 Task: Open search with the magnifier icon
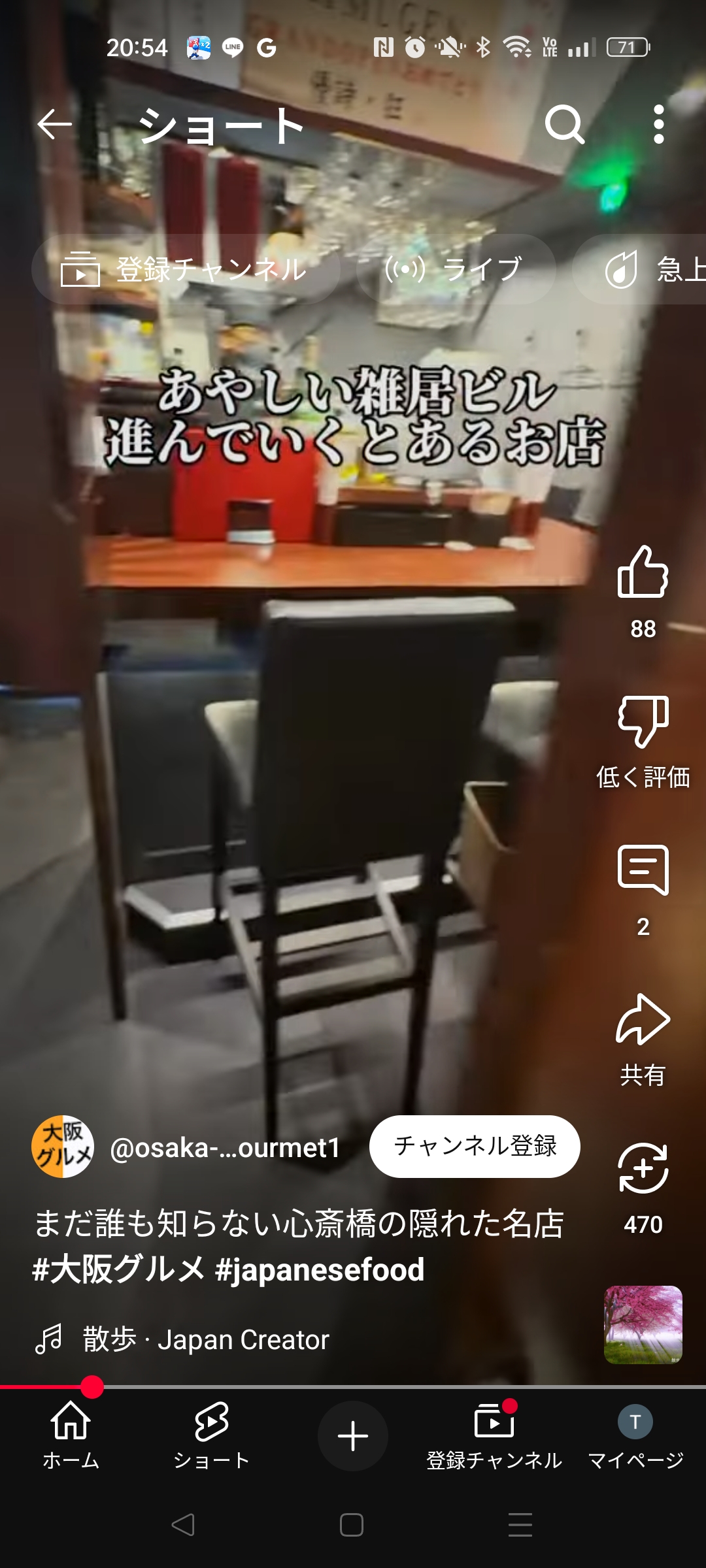[x=565, y=124]
